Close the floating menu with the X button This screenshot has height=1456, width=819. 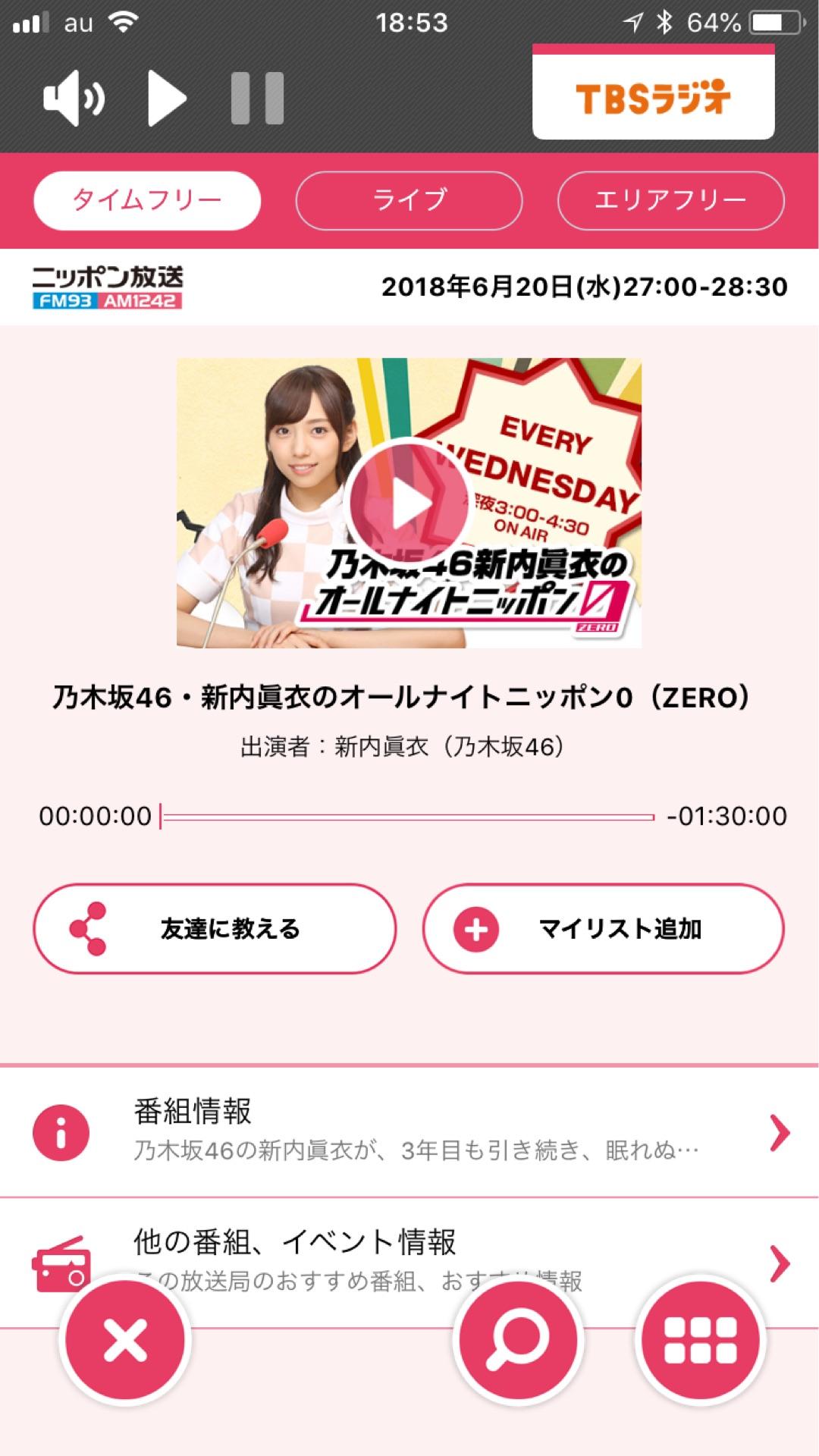(x=125, y=1340)
